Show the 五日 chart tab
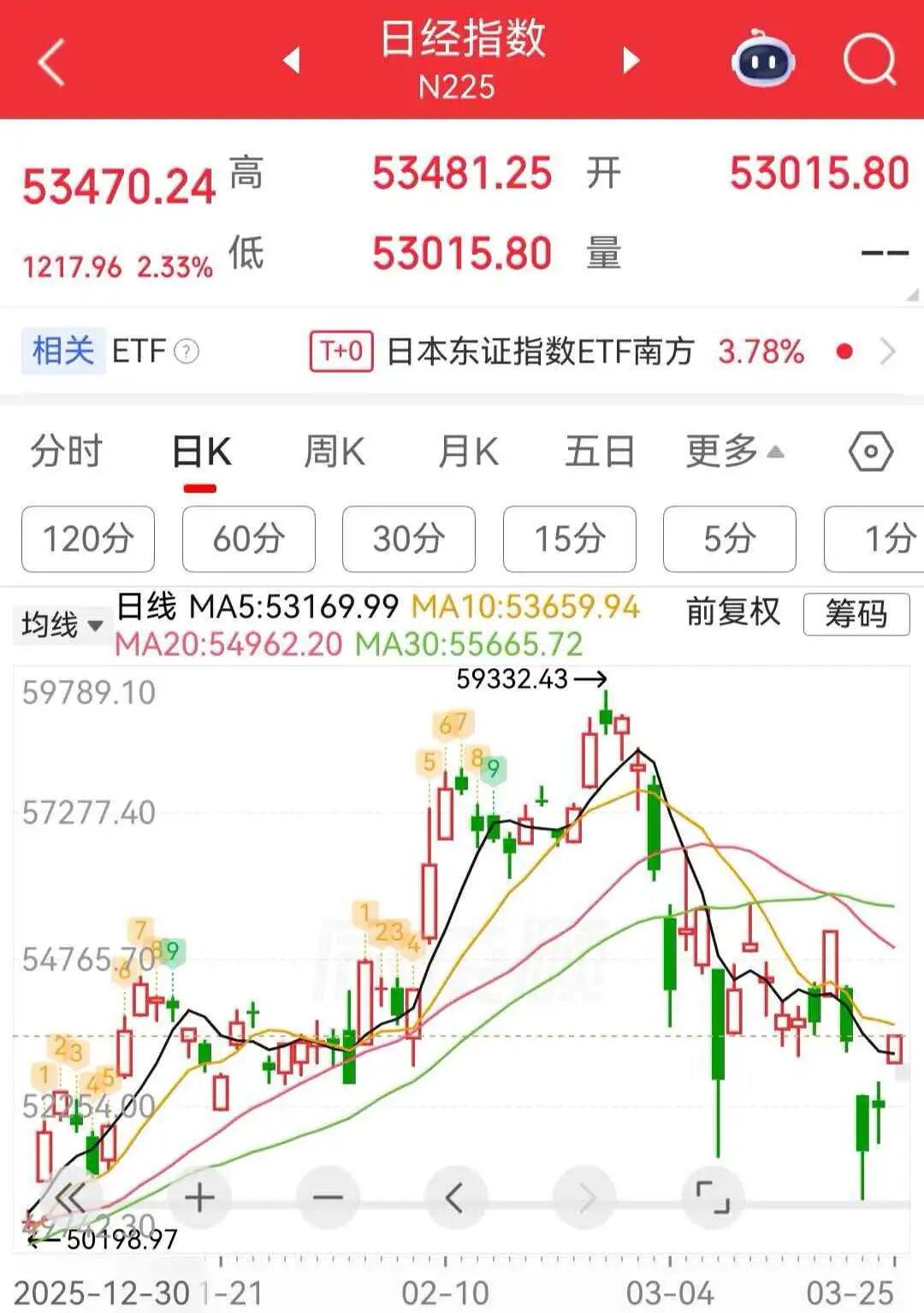924x1313 pixels. (600, 451)
